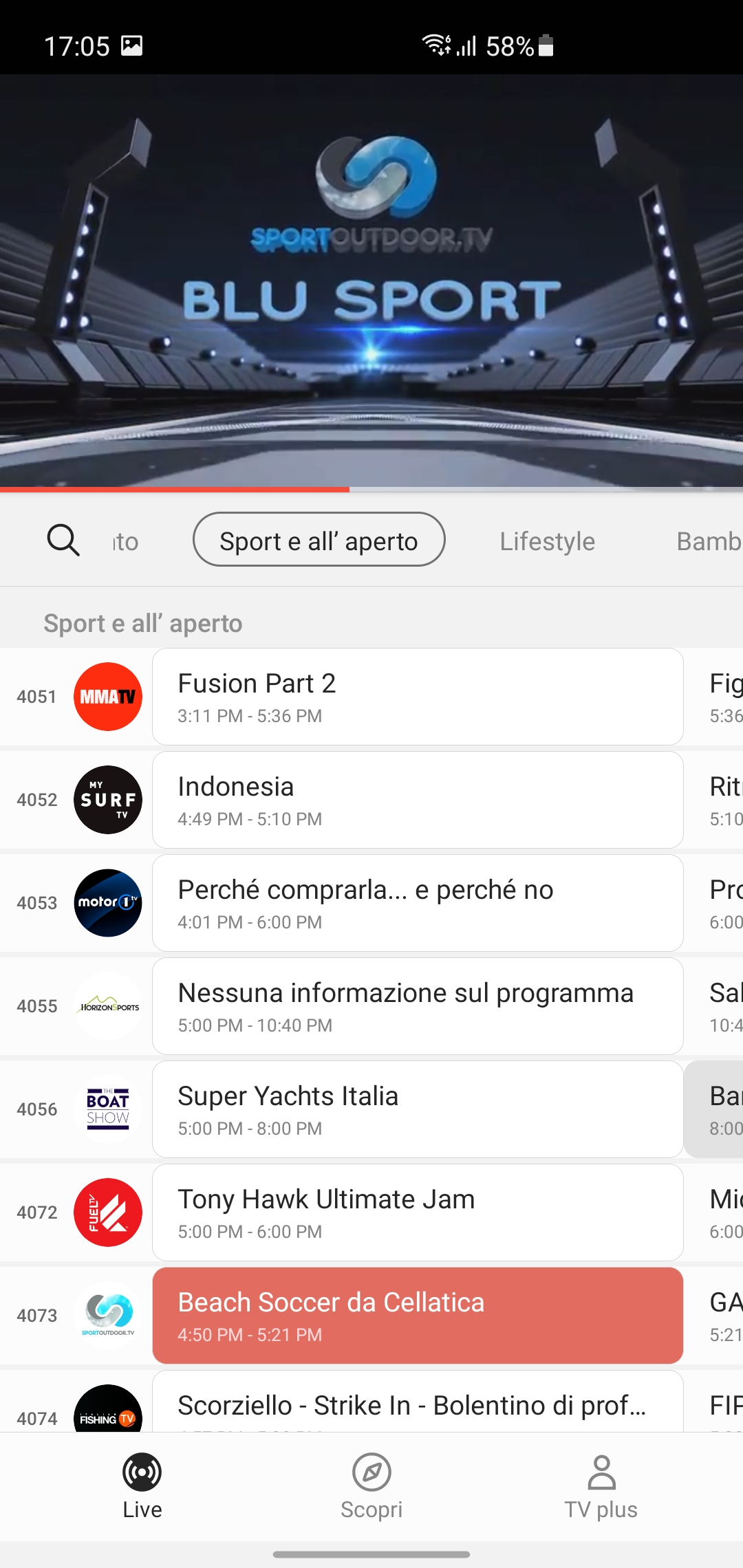Viewport: 743px width, 1568px height.
Task: Open Scorziello - Strike In program
Action: click(x=418, y=1402)
